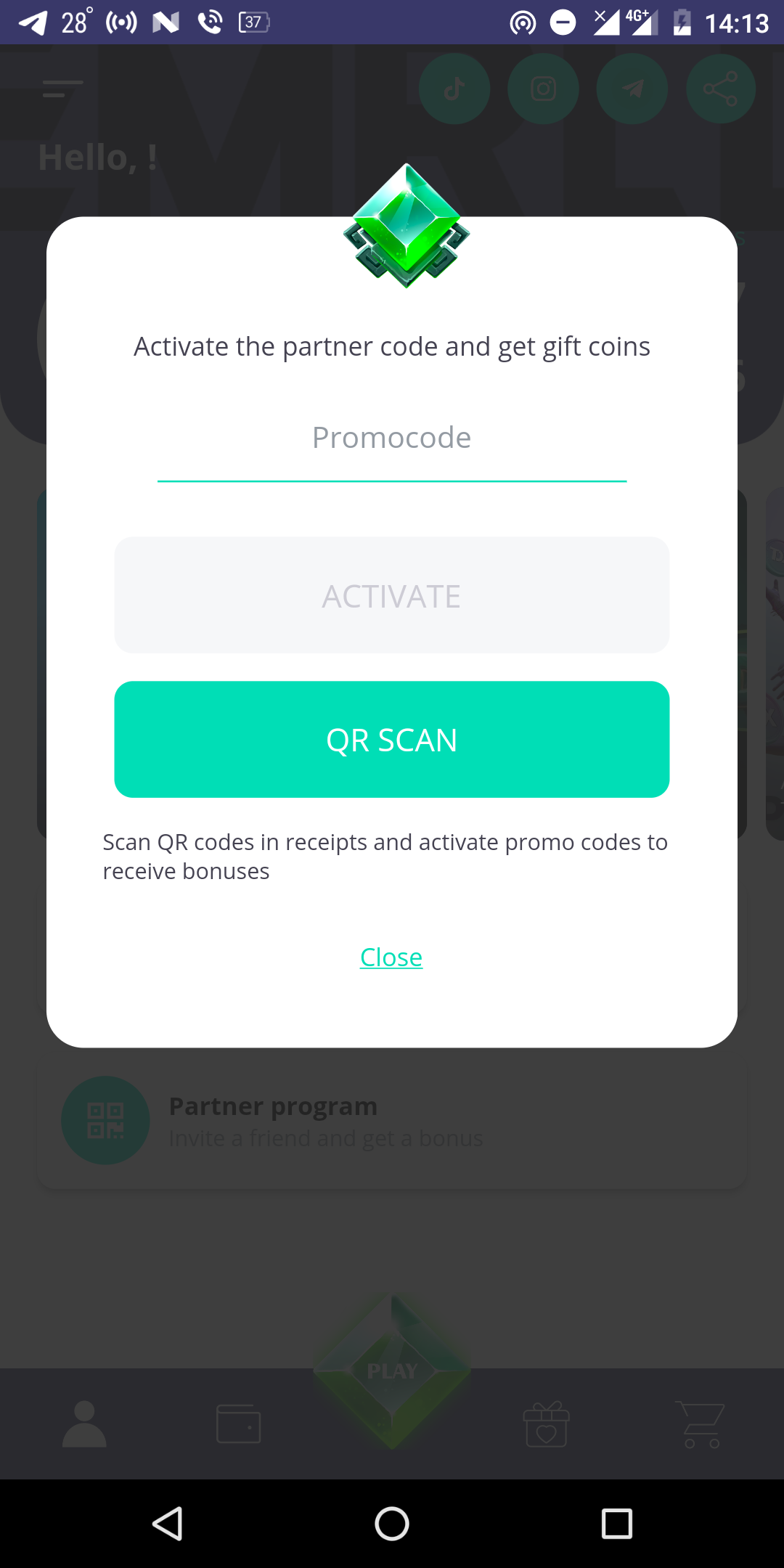
Task: Start the QR SCAN
Action: coord(392,740)
